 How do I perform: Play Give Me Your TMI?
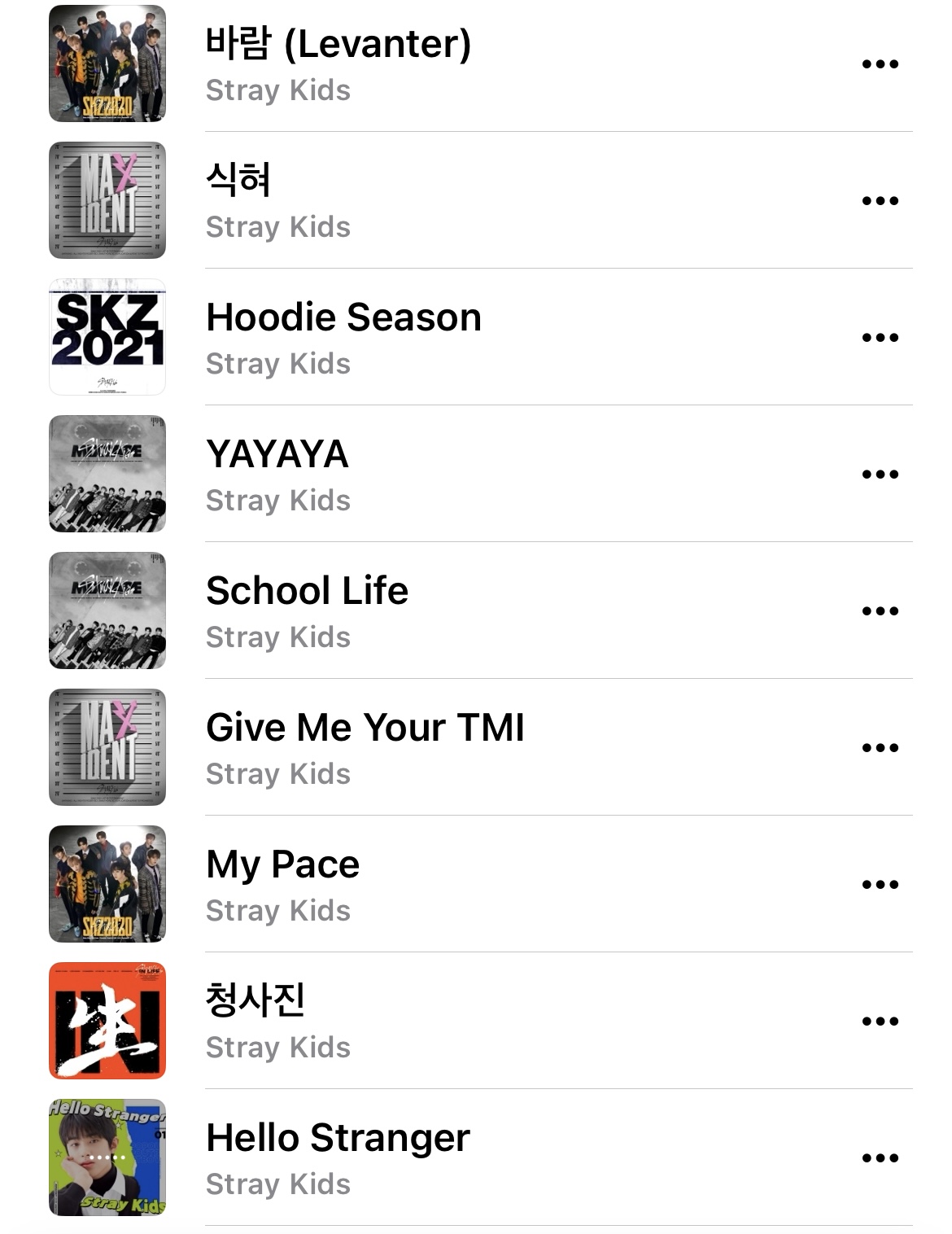pos(365,728)
